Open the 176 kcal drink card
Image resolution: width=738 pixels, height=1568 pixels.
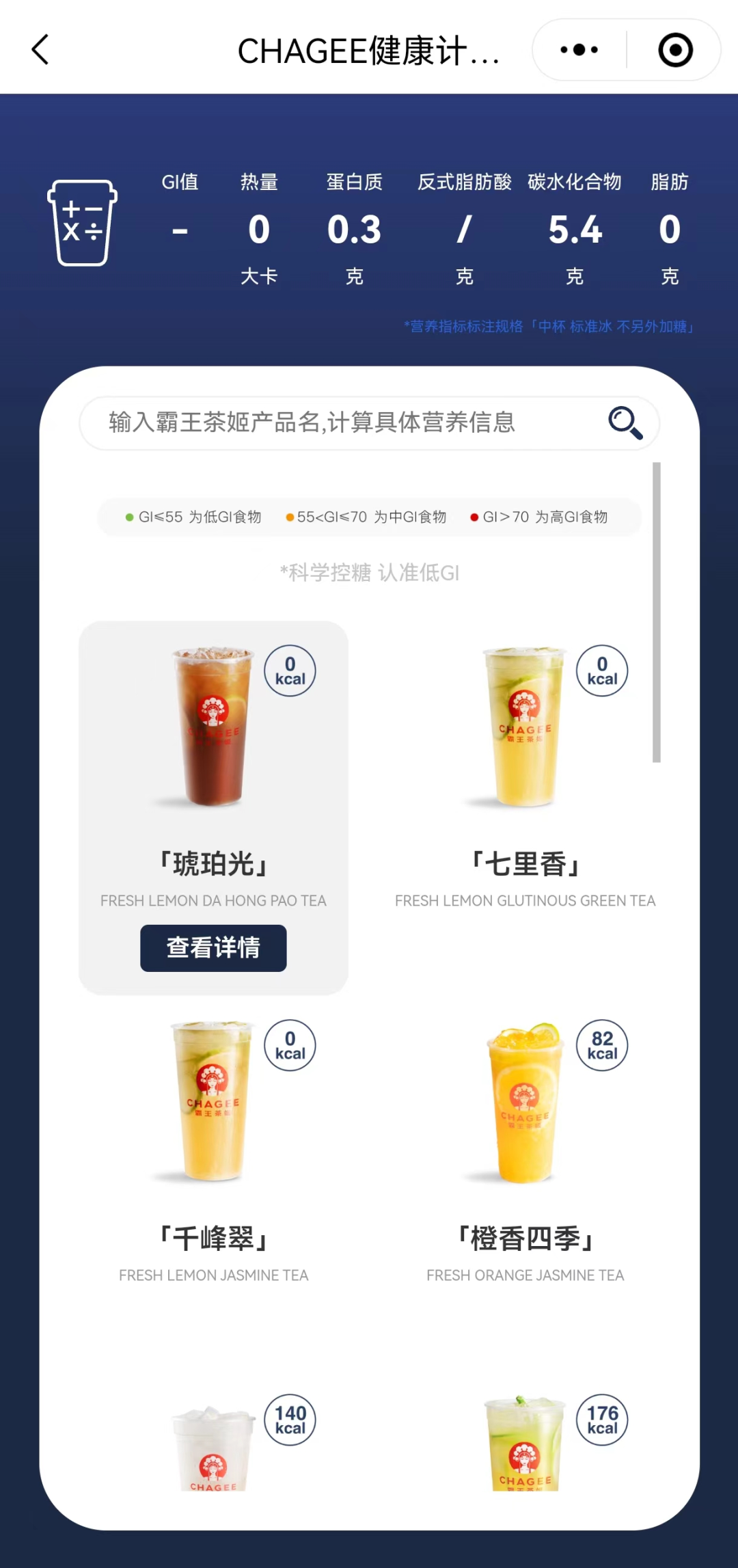(525, 1442)
